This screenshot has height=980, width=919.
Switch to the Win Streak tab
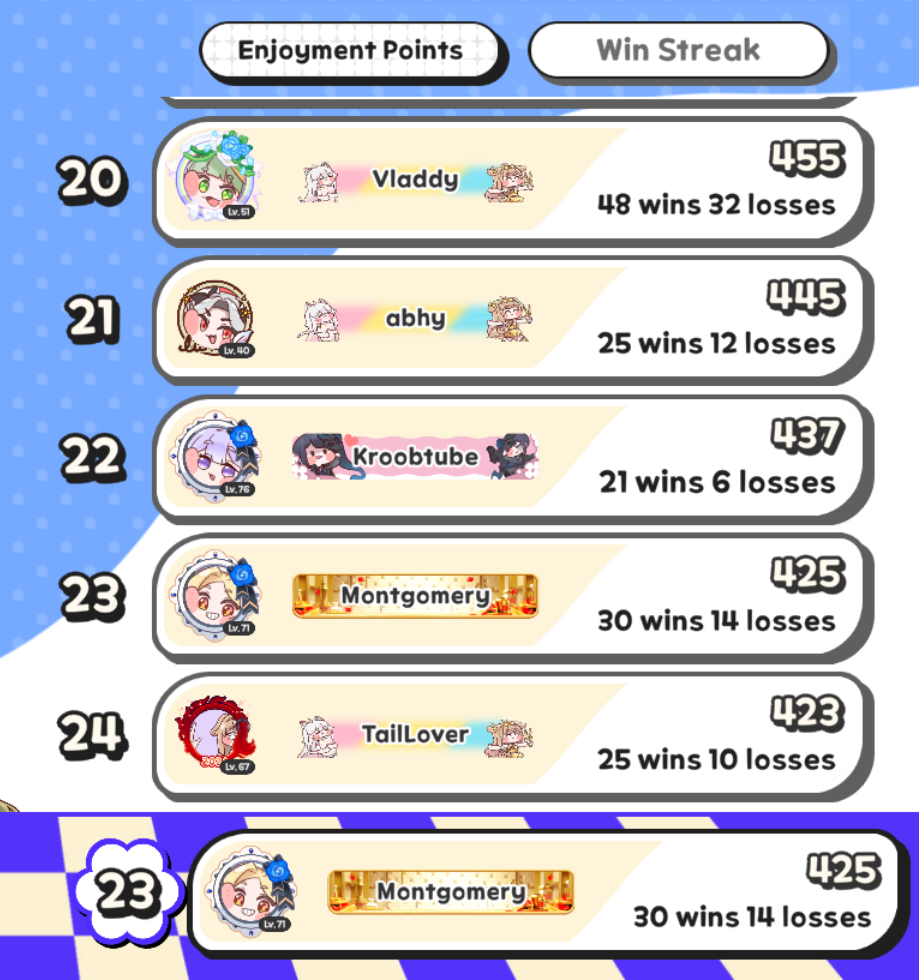(x=678, y=51)
